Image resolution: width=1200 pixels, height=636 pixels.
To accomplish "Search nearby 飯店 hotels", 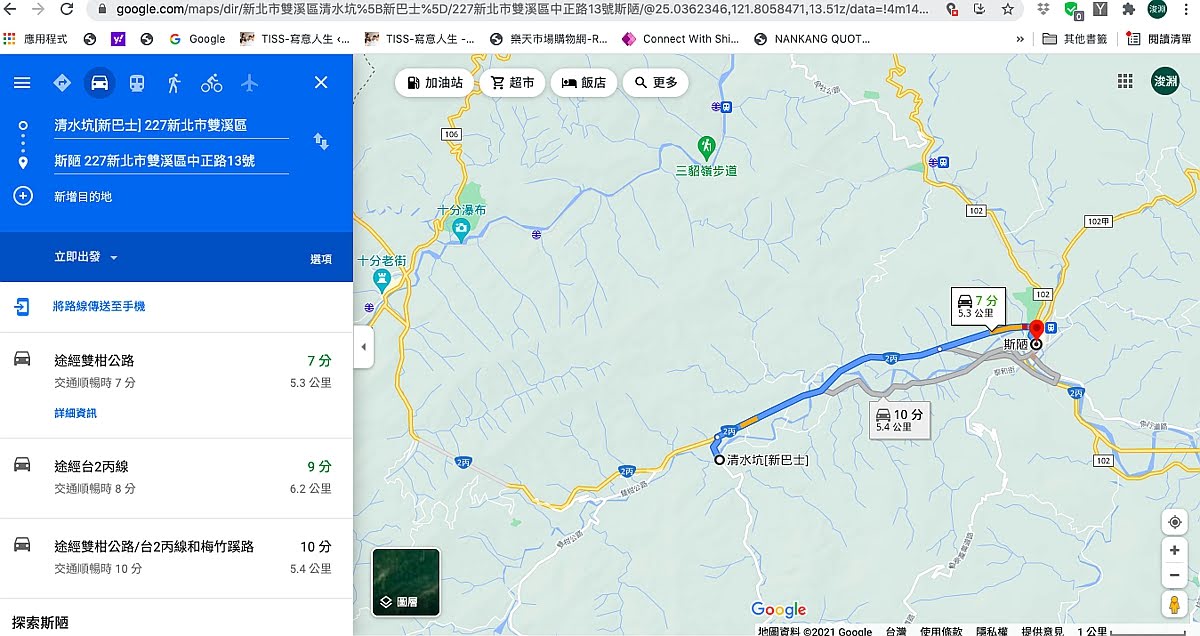I will tap(584, 83).
